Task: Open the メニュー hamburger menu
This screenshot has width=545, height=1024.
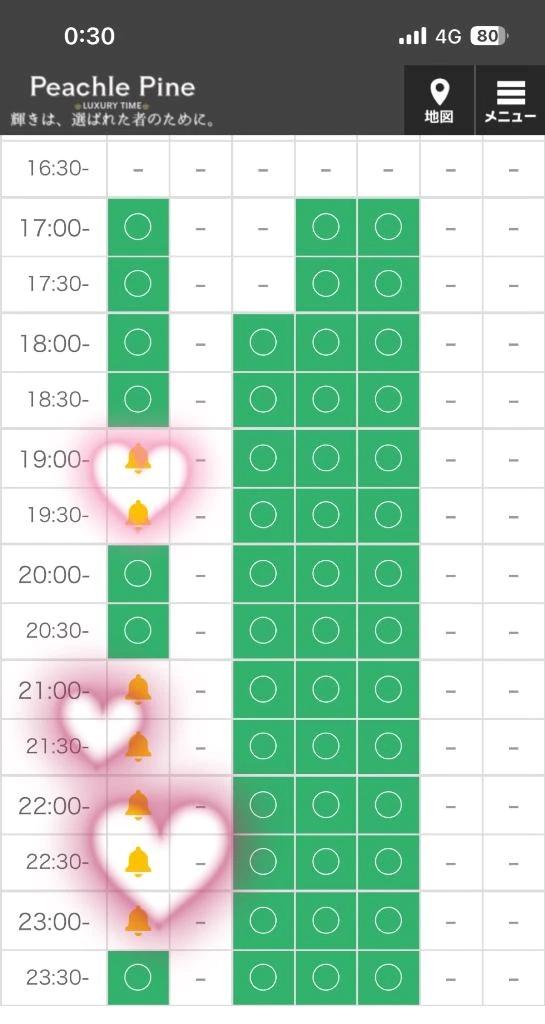Action: point(510,101)
